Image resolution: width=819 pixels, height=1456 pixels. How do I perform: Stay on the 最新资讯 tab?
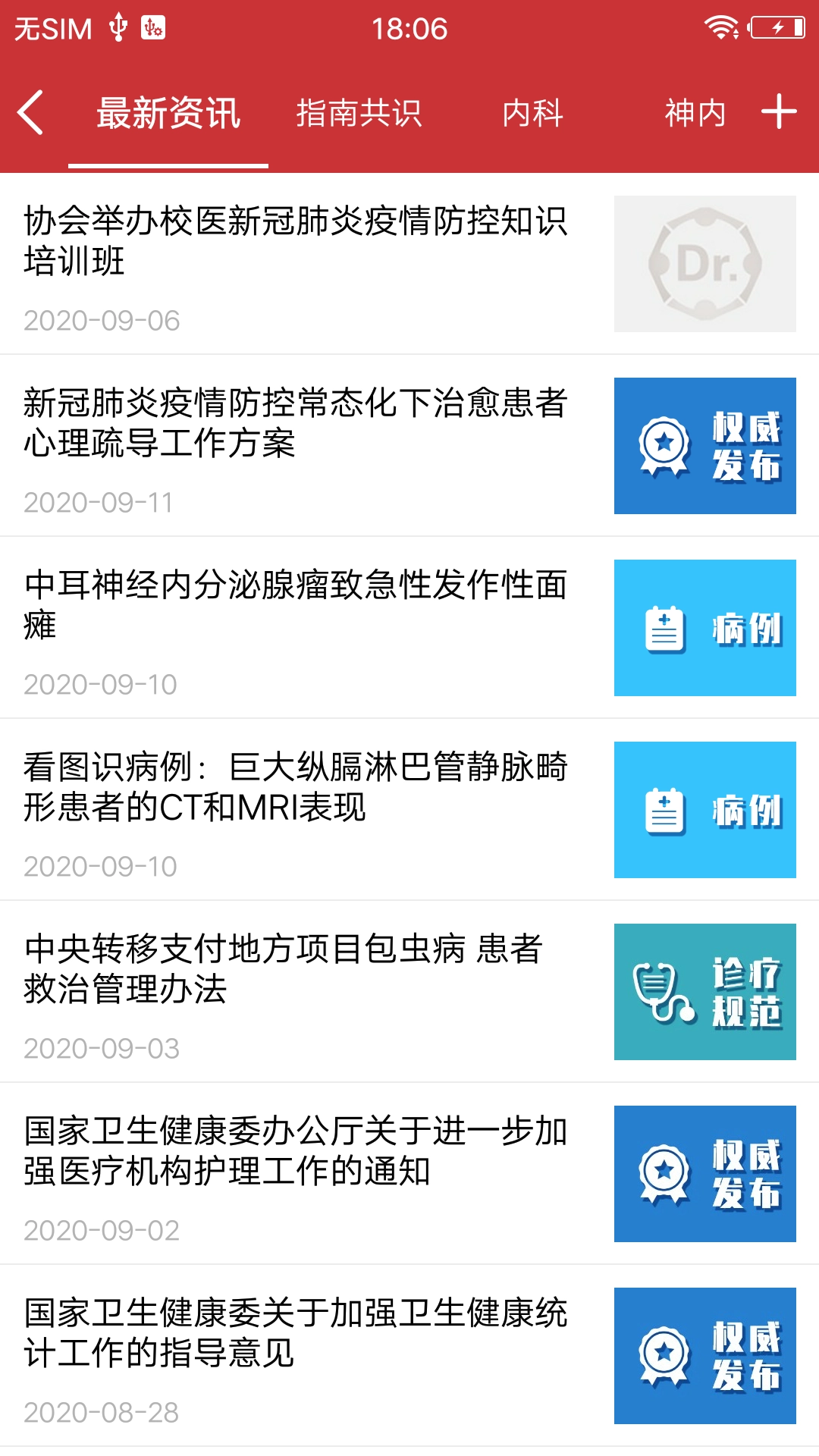168,112
